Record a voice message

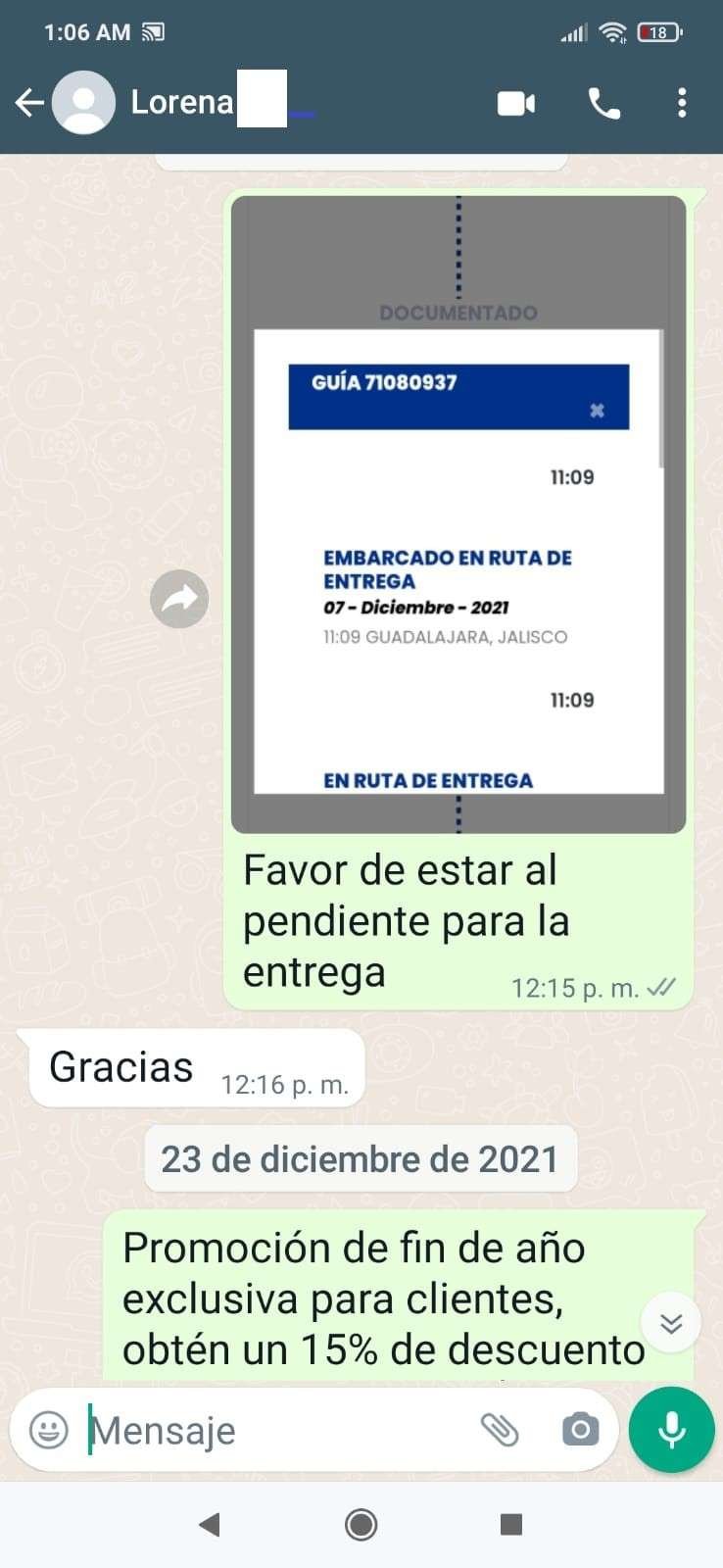672,1430
